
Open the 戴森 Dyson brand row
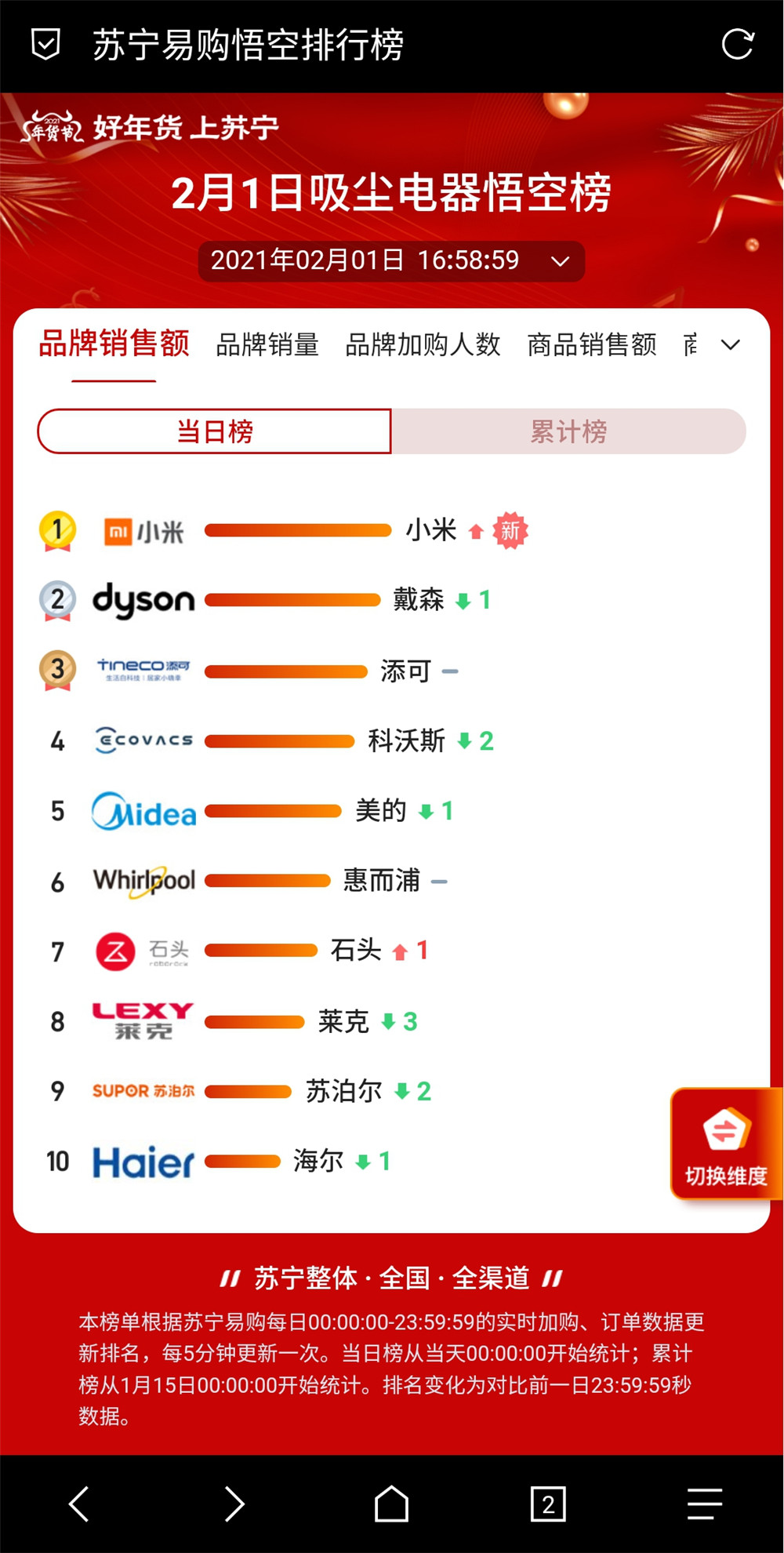pos(391,600)
